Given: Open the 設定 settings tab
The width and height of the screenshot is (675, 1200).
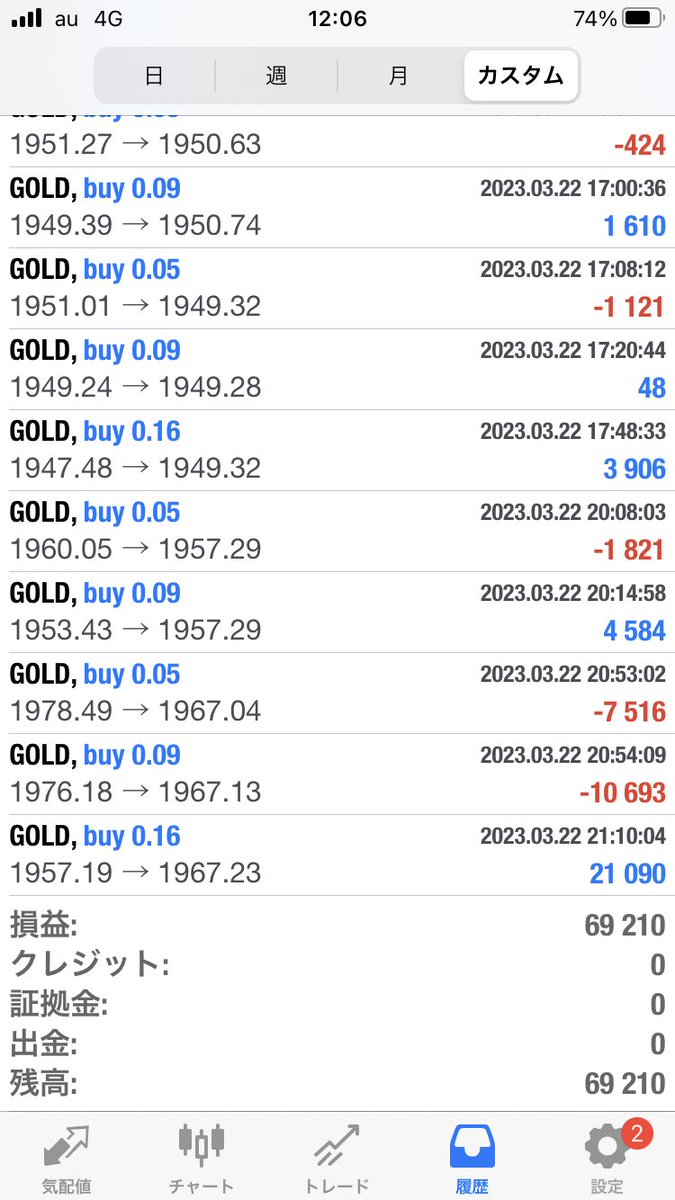Looking at the screenshot, I should pyautogui.click(x=606, y=1157).
